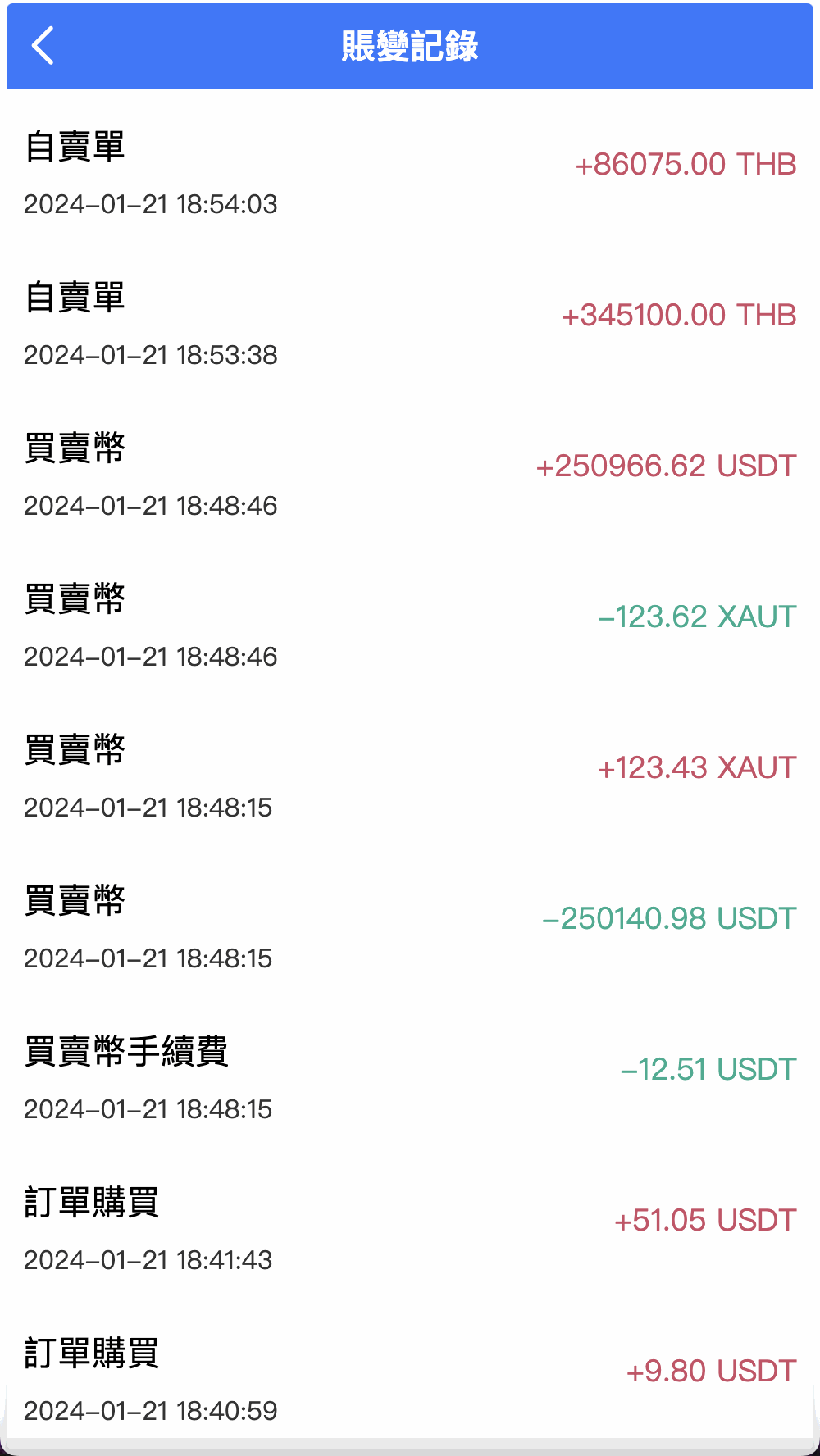Open the 買賣幣 entry showing −250140.98 USDT
The image size is (820, 1456).
(x=75, y=901)
